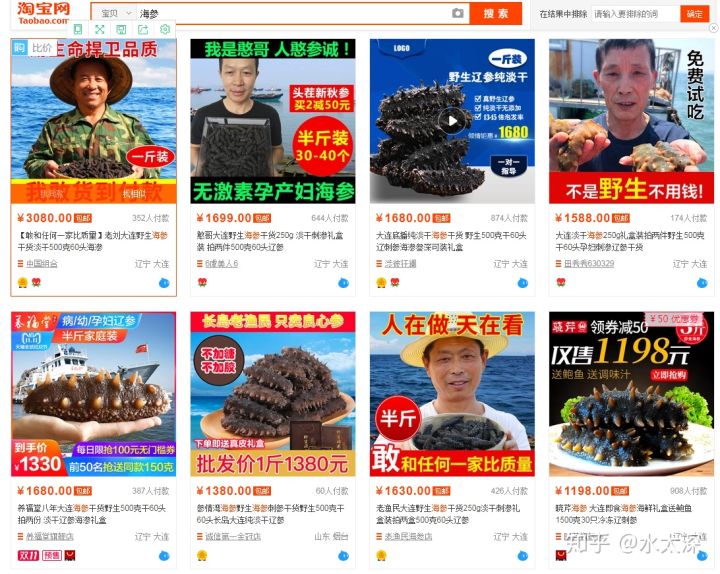Focus the exclude-word field 请输入要排除的词
The height and width of the screenshot is (574, 720).
pos(633,13)
